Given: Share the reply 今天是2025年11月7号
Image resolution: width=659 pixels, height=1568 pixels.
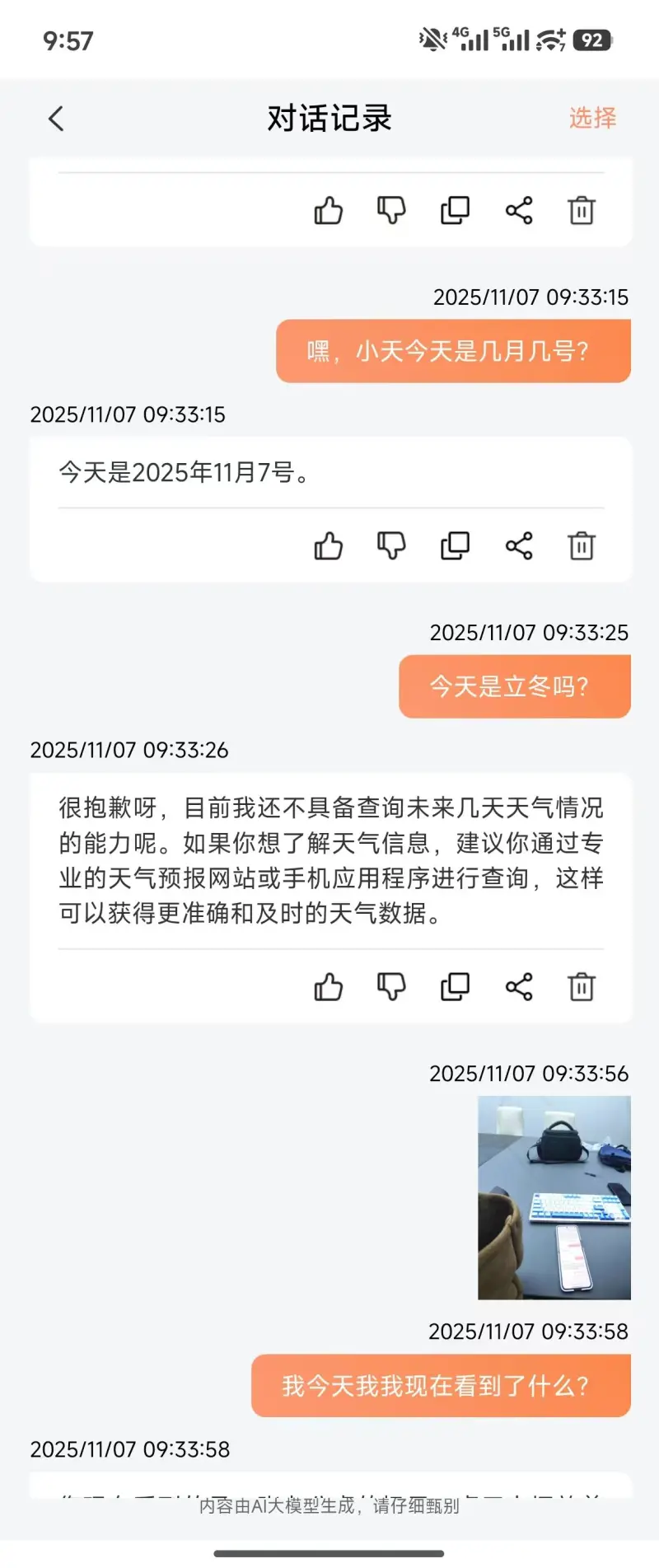Looking at the screenshot, I should [519, 545].
